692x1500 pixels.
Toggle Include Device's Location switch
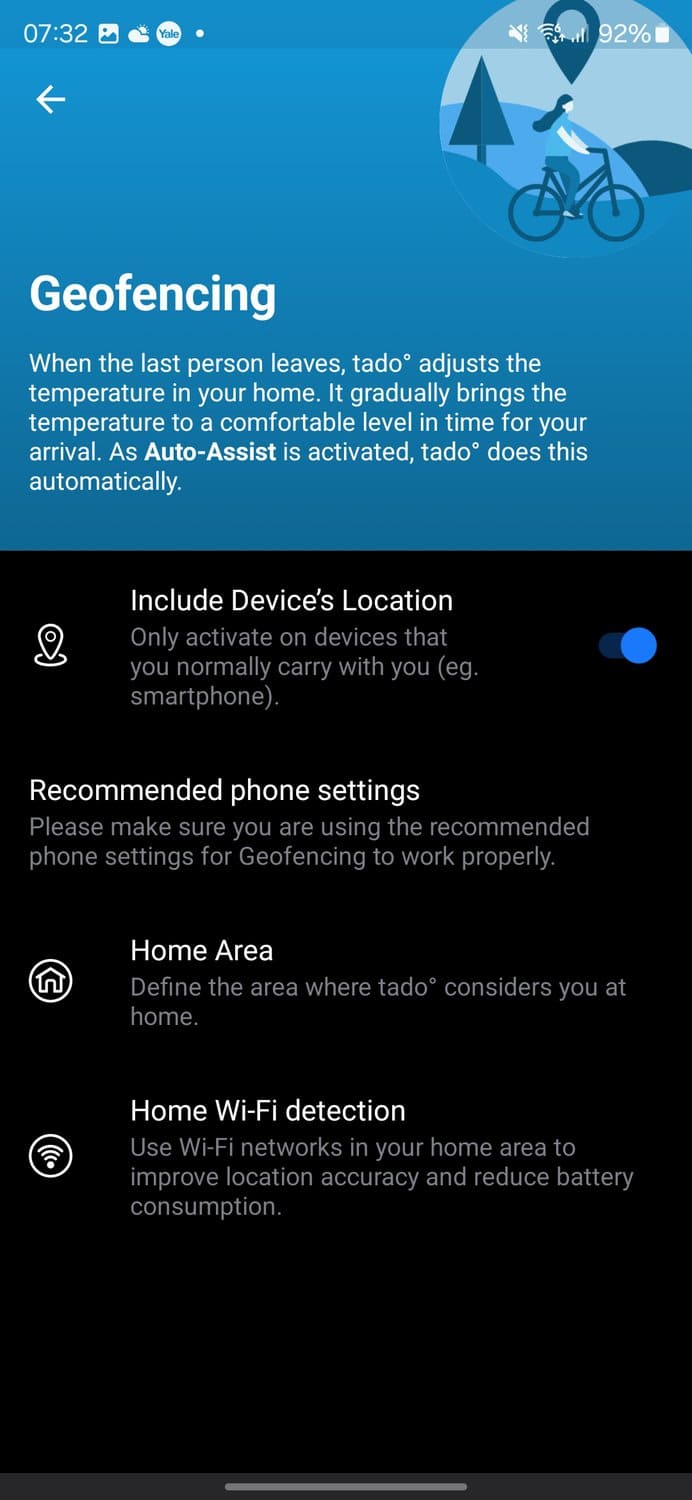628,646
